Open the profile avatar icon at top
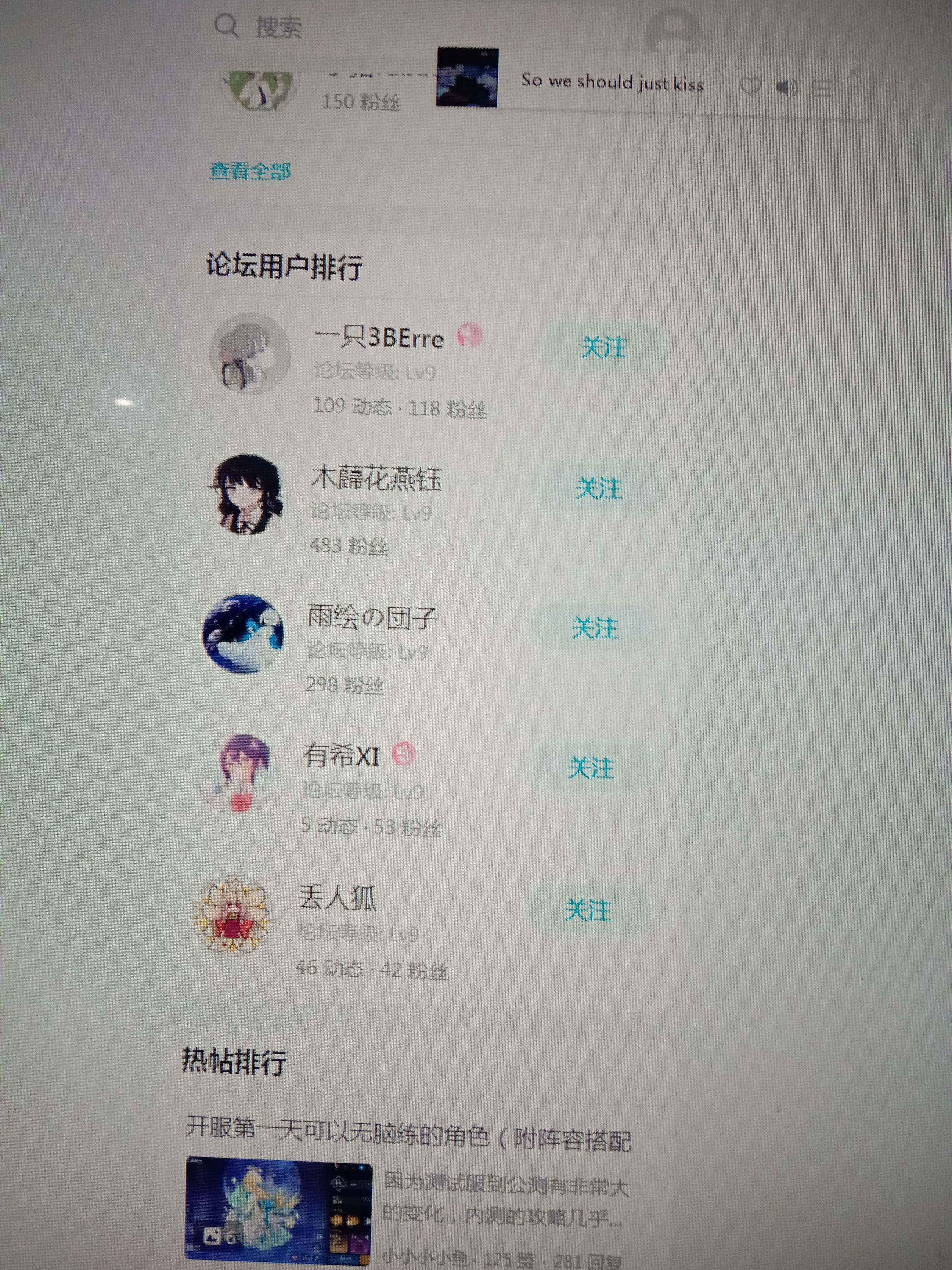 coord(674,27)
